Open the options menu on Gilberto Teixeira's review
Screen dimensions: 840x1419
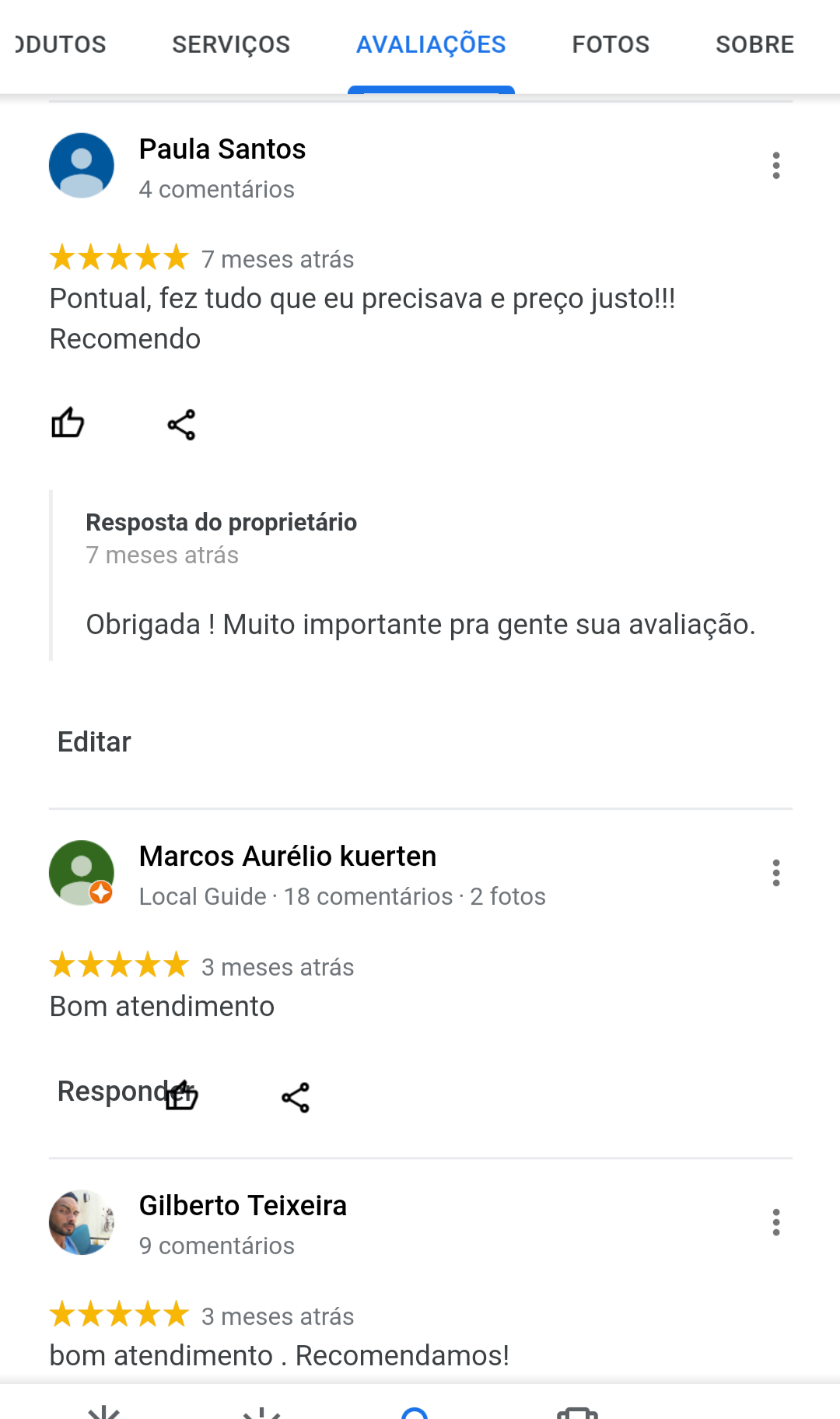[776, 1223]
